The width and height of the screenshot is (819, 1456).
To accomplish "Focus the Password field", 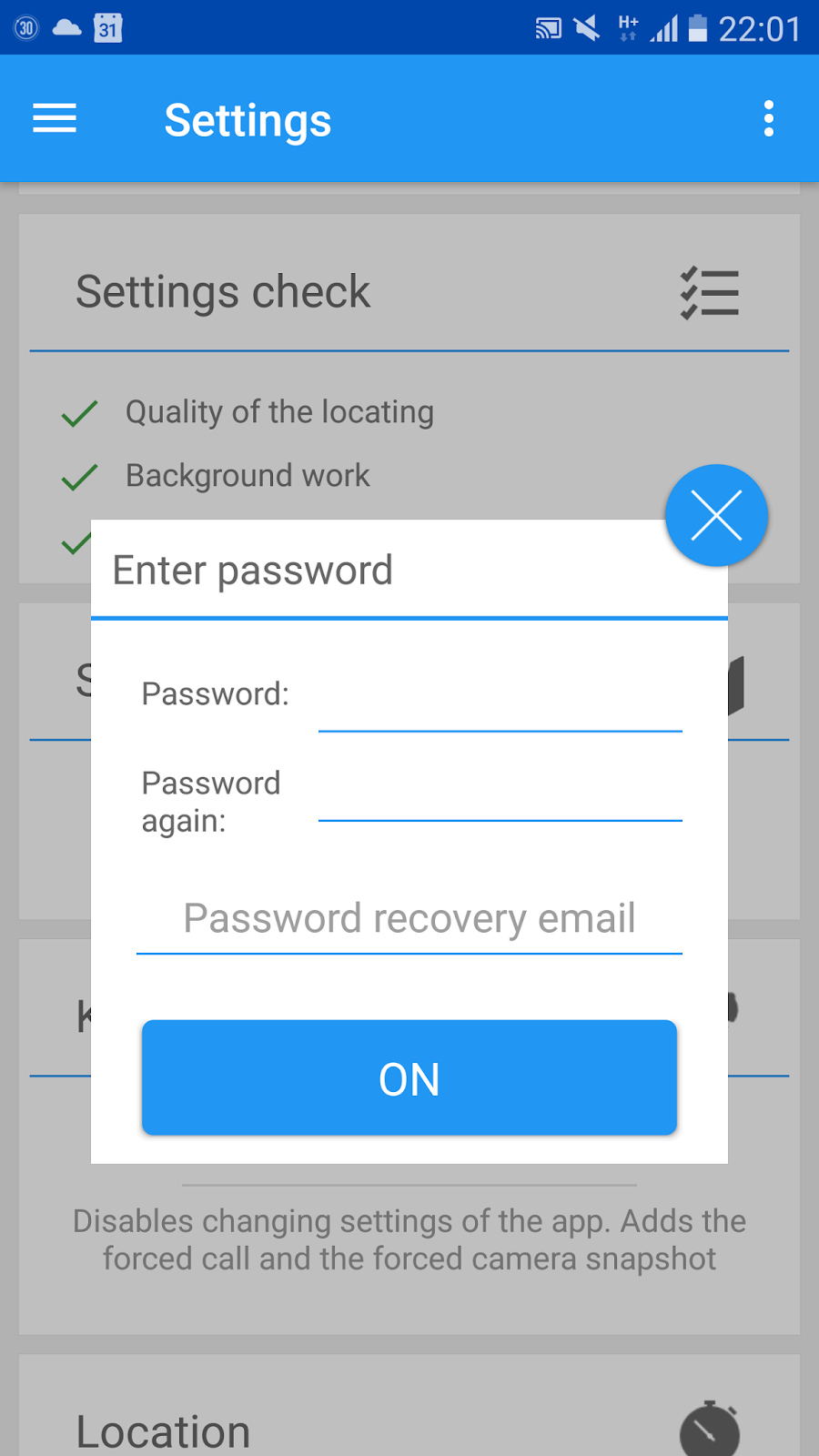I will (500, 696).
